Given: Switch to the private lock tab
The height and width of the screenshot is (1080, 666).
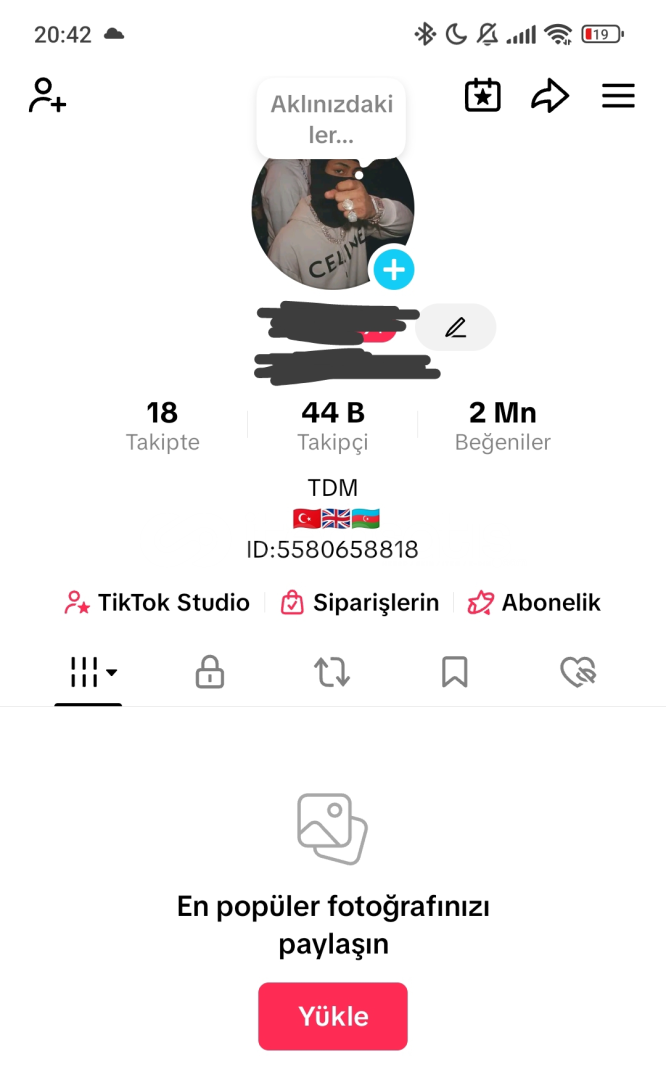Looking at the screenshot, I should point(209,673).
